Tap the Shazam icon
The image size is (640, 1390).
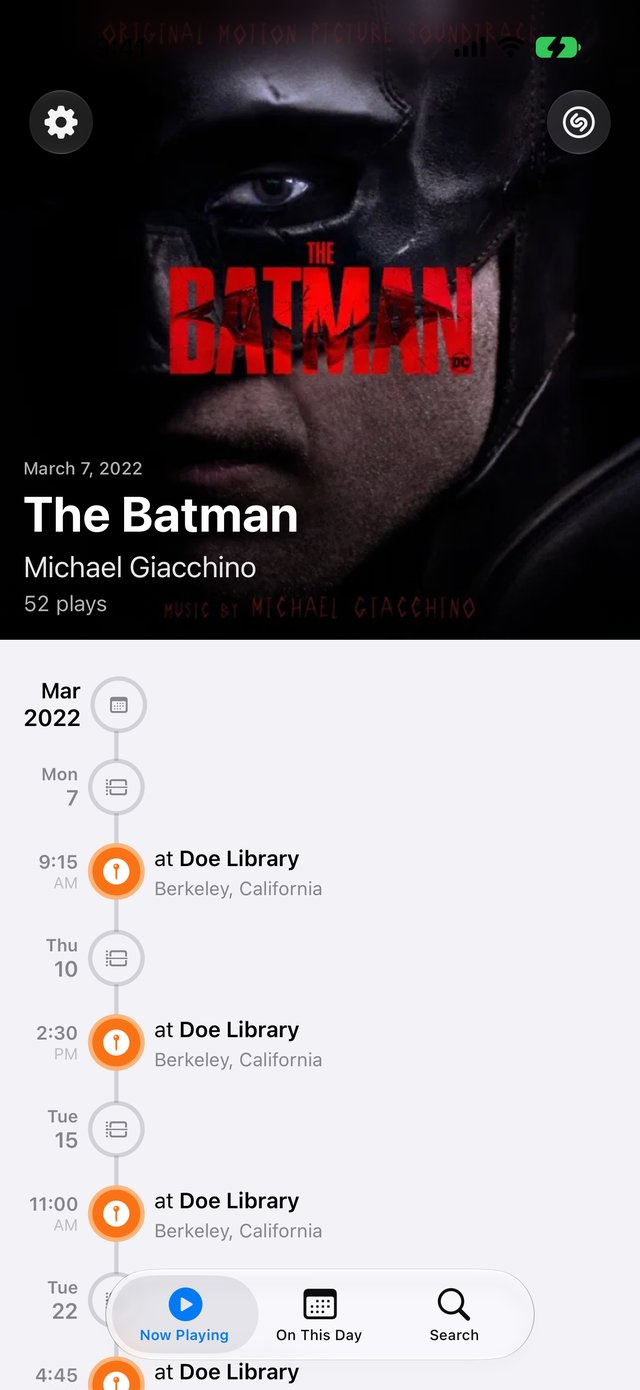click(579, 122)
